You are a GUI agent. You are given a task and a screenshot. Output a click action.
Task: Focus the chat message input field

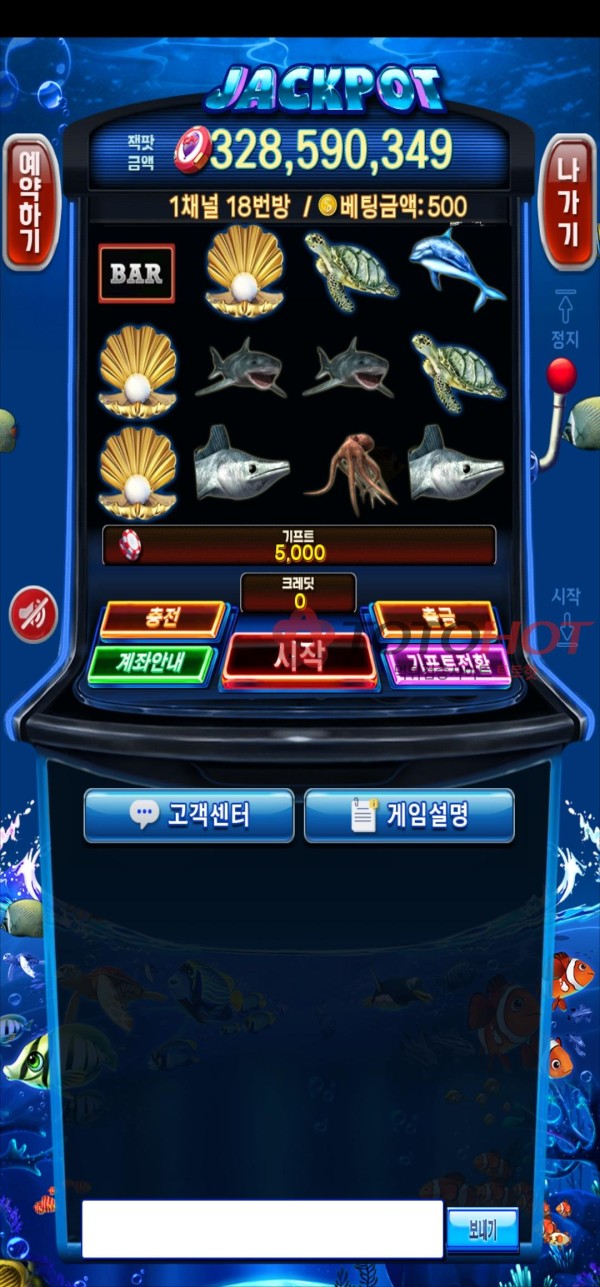click(262, 1228)
